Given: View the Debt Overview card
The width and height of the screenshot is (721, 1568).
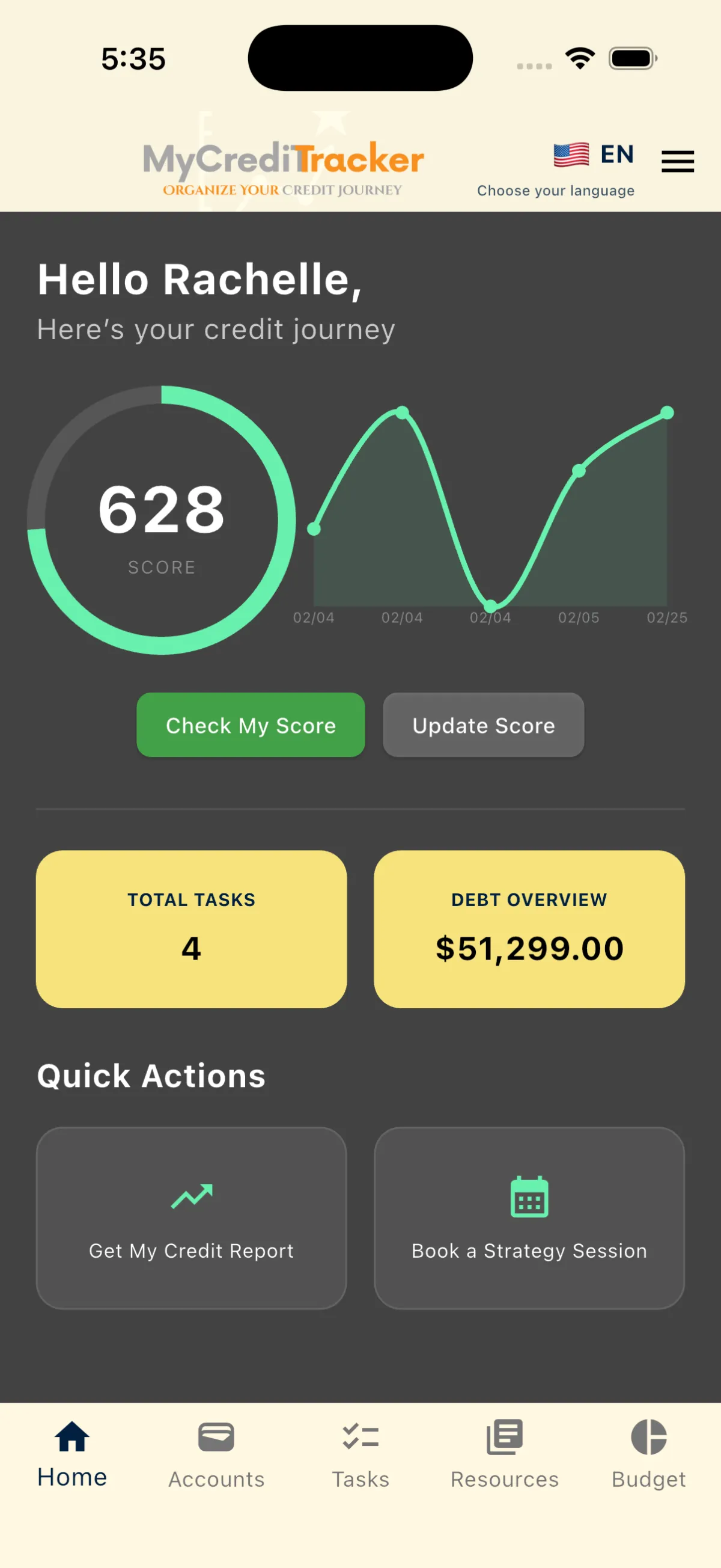Looking at the screenshot, I should (529, 929).
